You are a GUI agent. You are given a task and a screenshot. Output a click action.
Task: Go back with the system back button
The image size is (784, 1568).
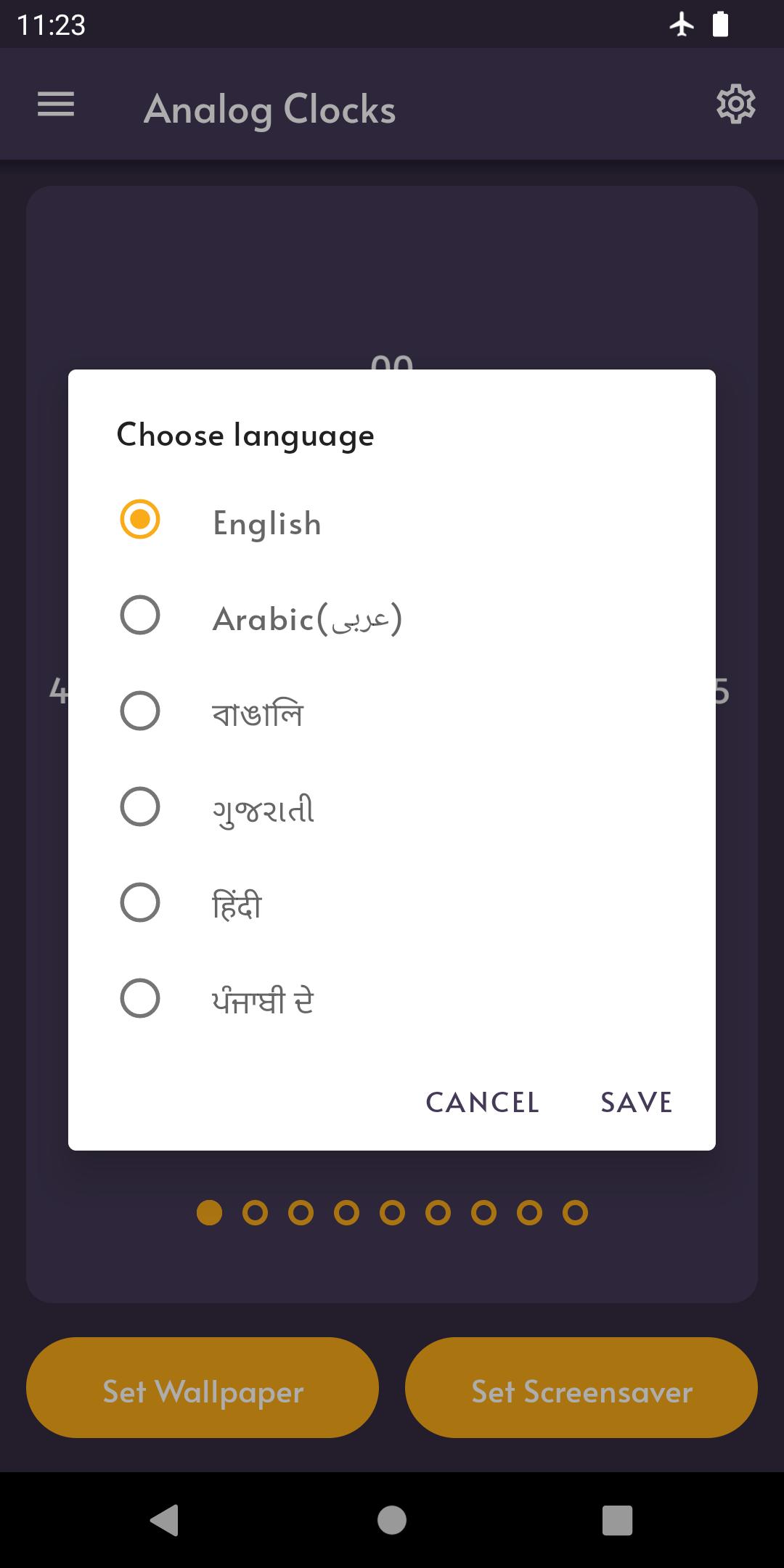(164, 1520)
